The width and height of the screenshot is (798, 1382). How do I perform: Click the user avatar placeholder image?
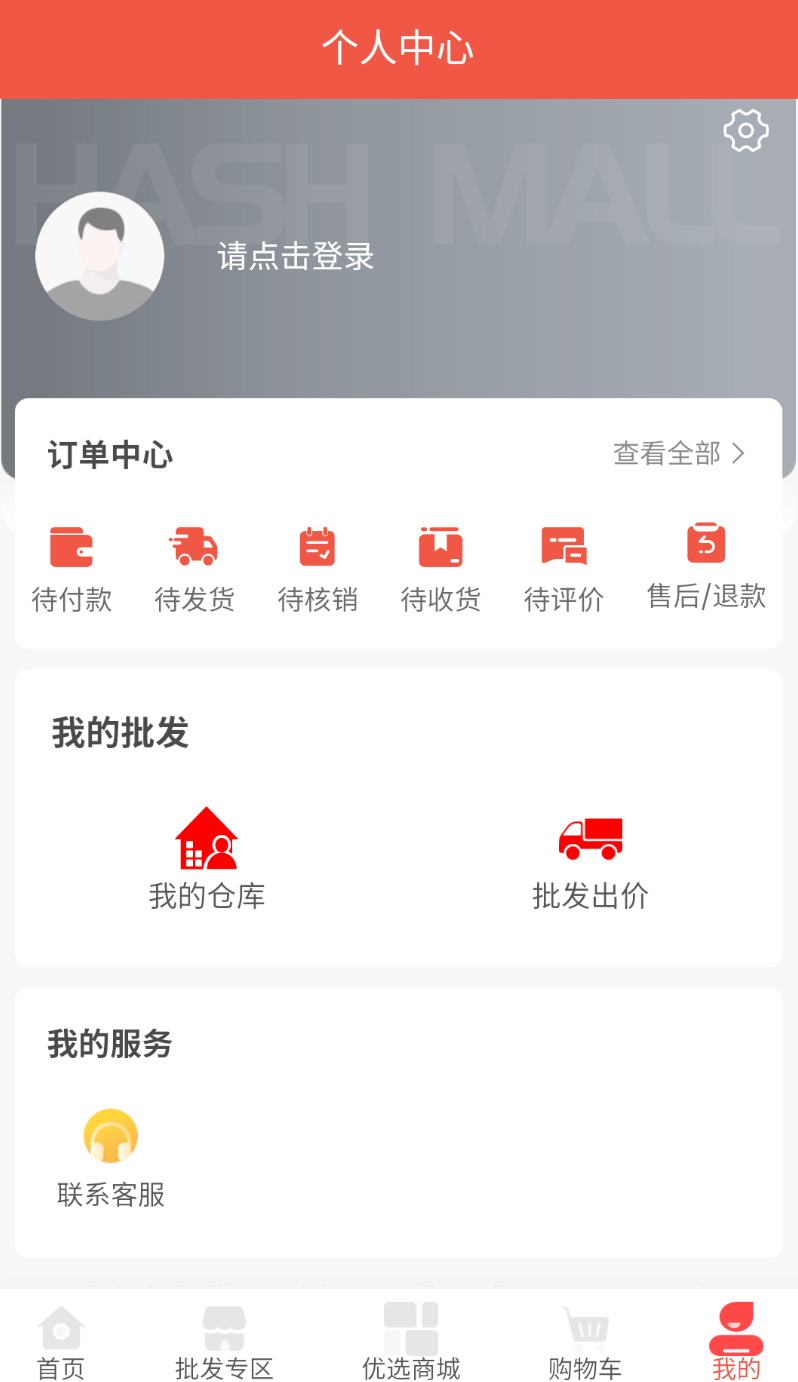point(100,256)
